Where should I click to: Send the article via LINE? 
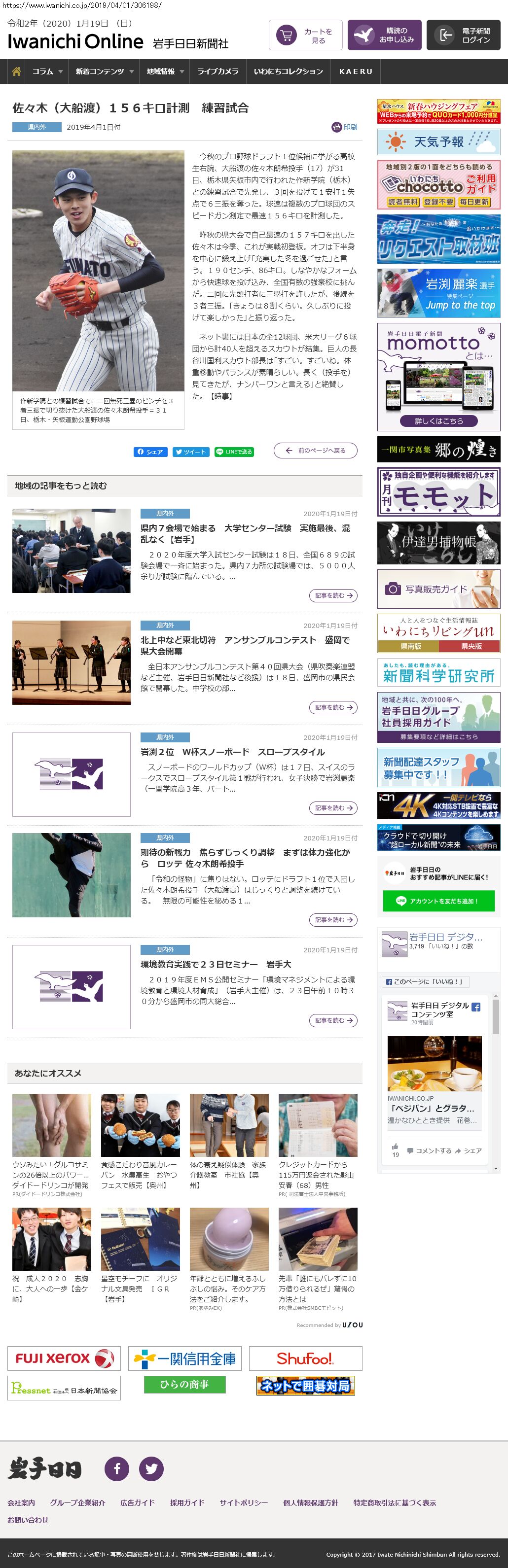point(234,452)
